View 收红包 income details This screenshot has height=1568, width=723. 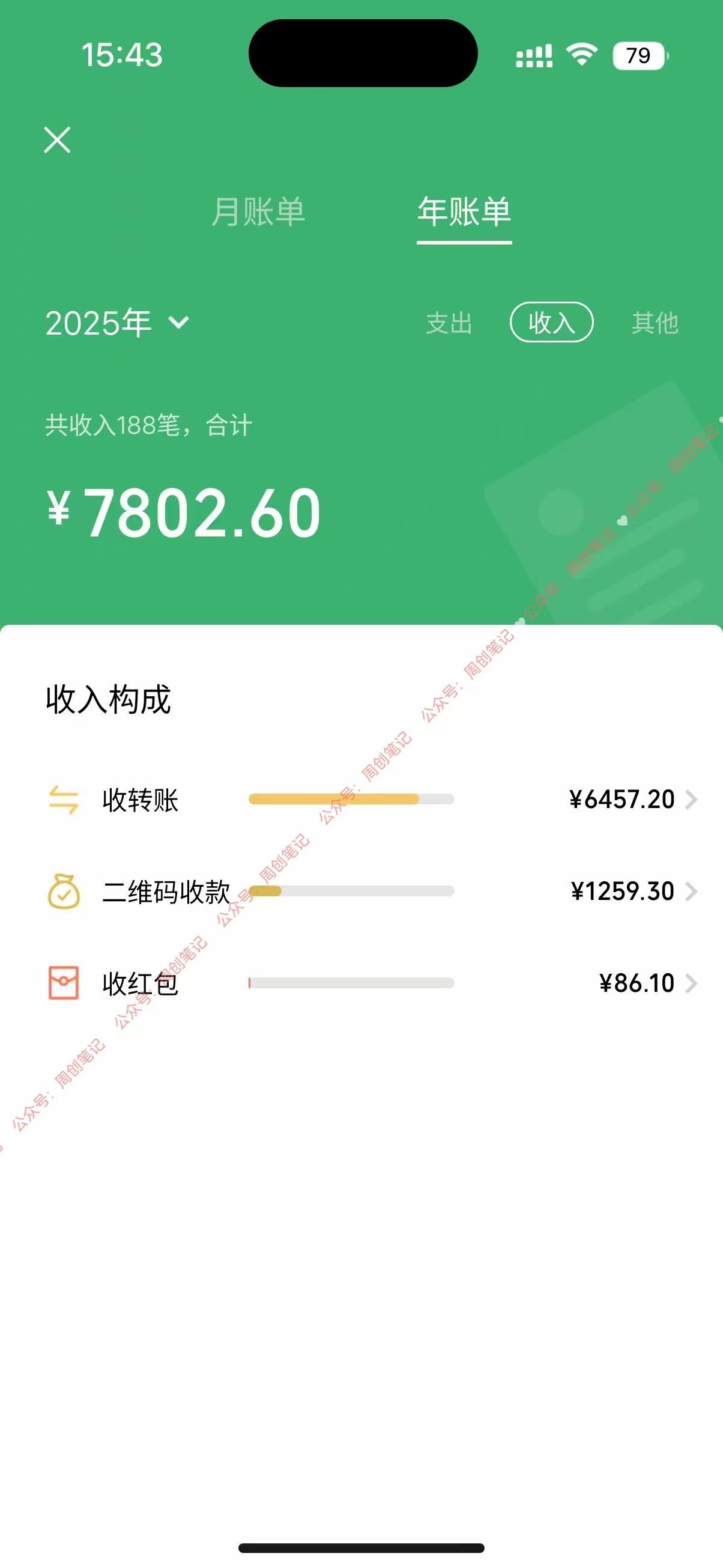point(371,983)
